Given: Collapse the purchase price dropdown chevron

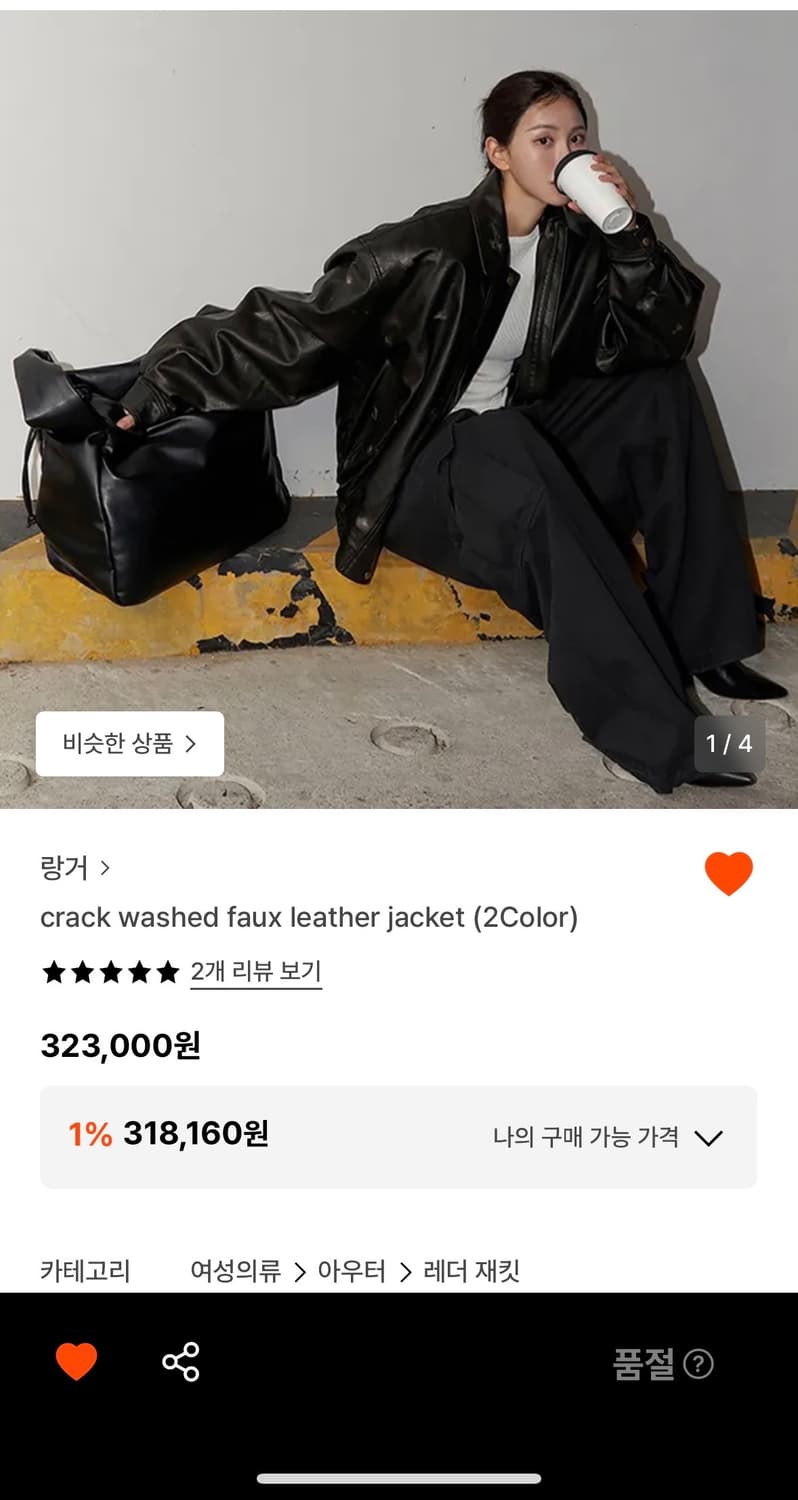Looking at the screenshot, I should pos(711,1136).
